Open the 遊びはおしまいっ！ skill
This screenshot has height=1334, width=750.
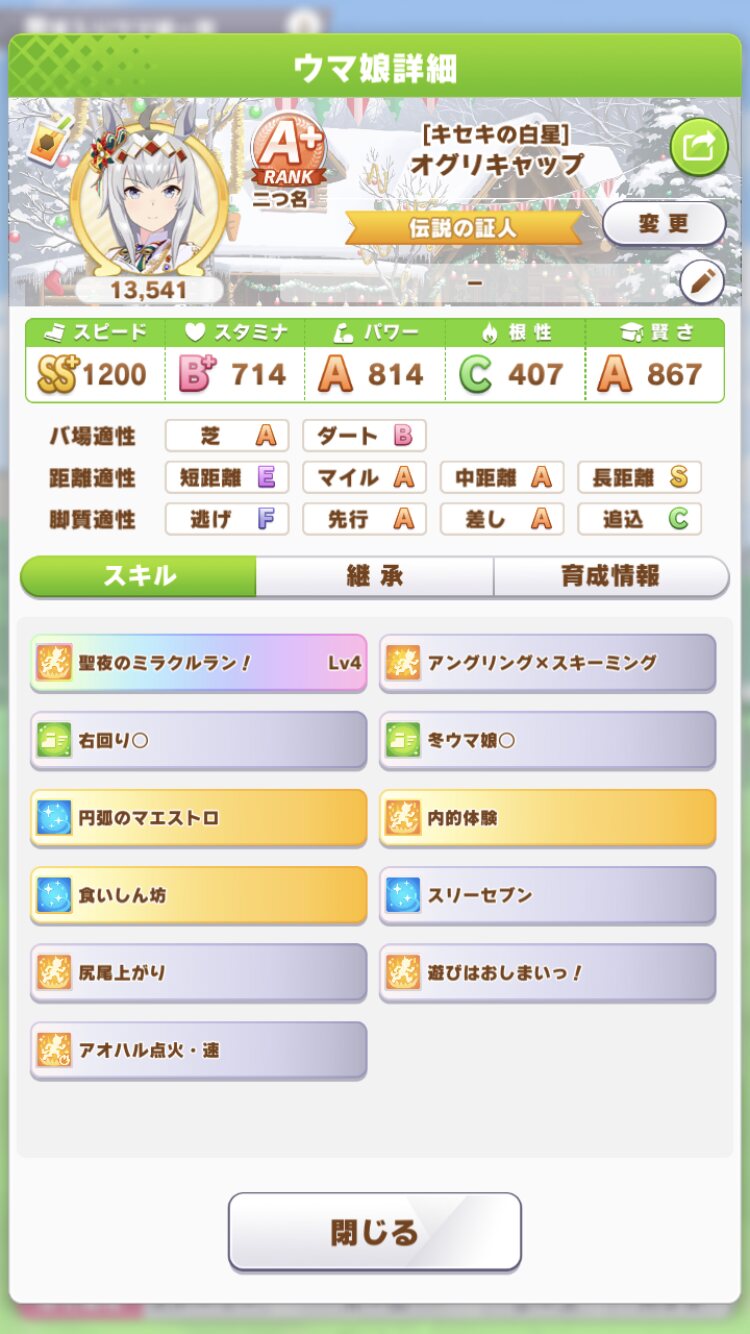tap(547, 972)
